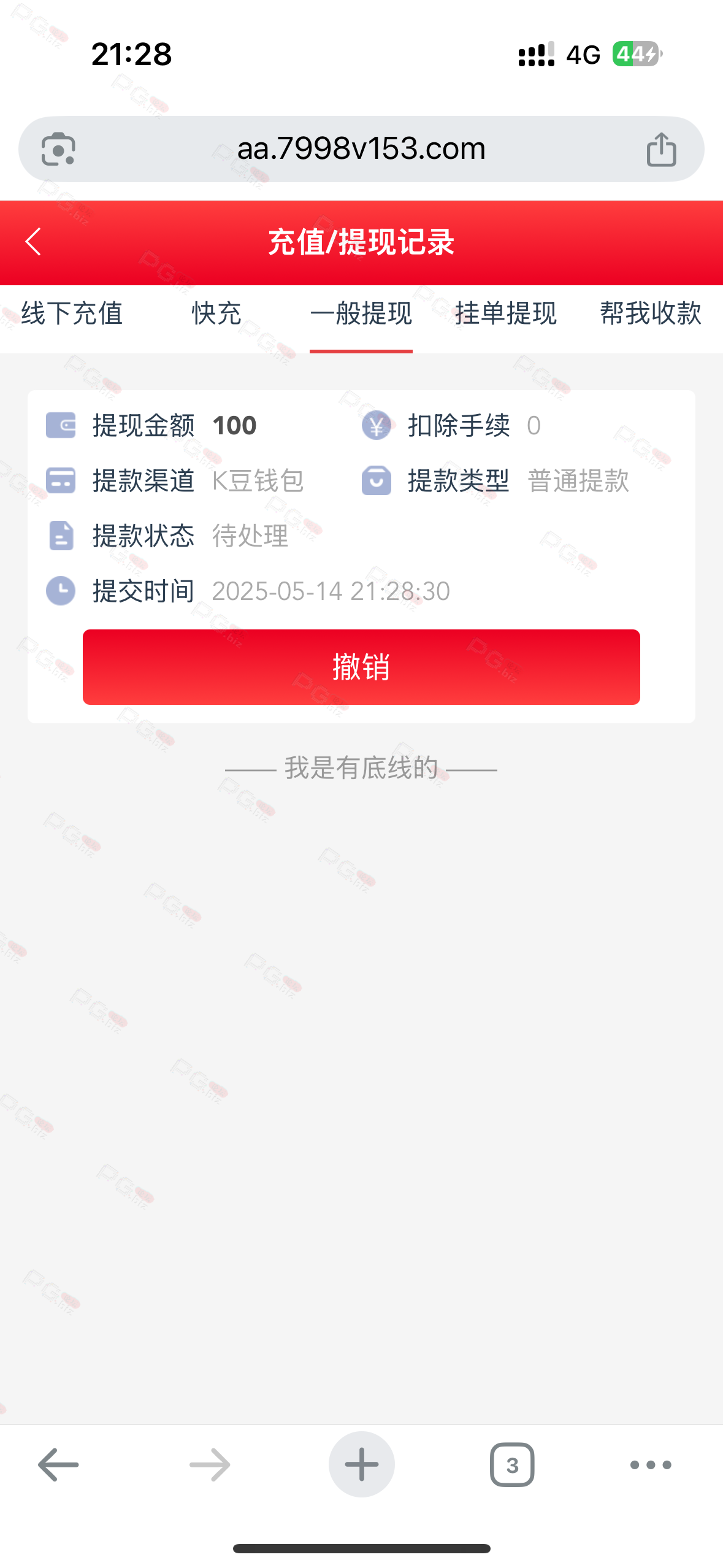This screenshot has width=723, height=1568.
Task: Open a new browser tab
Action: 361,1465
